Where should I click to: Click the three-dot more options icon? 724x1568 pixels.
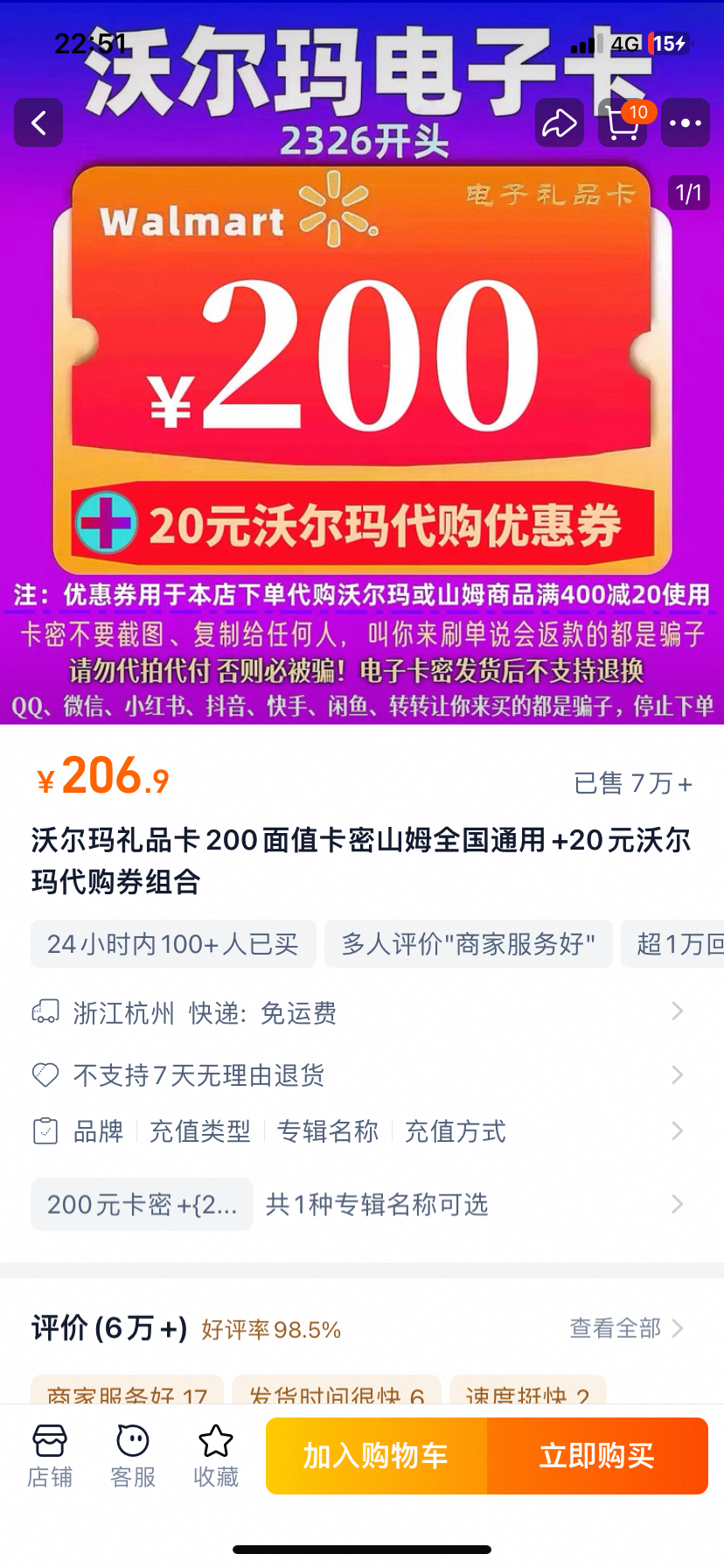click(686, 122)
